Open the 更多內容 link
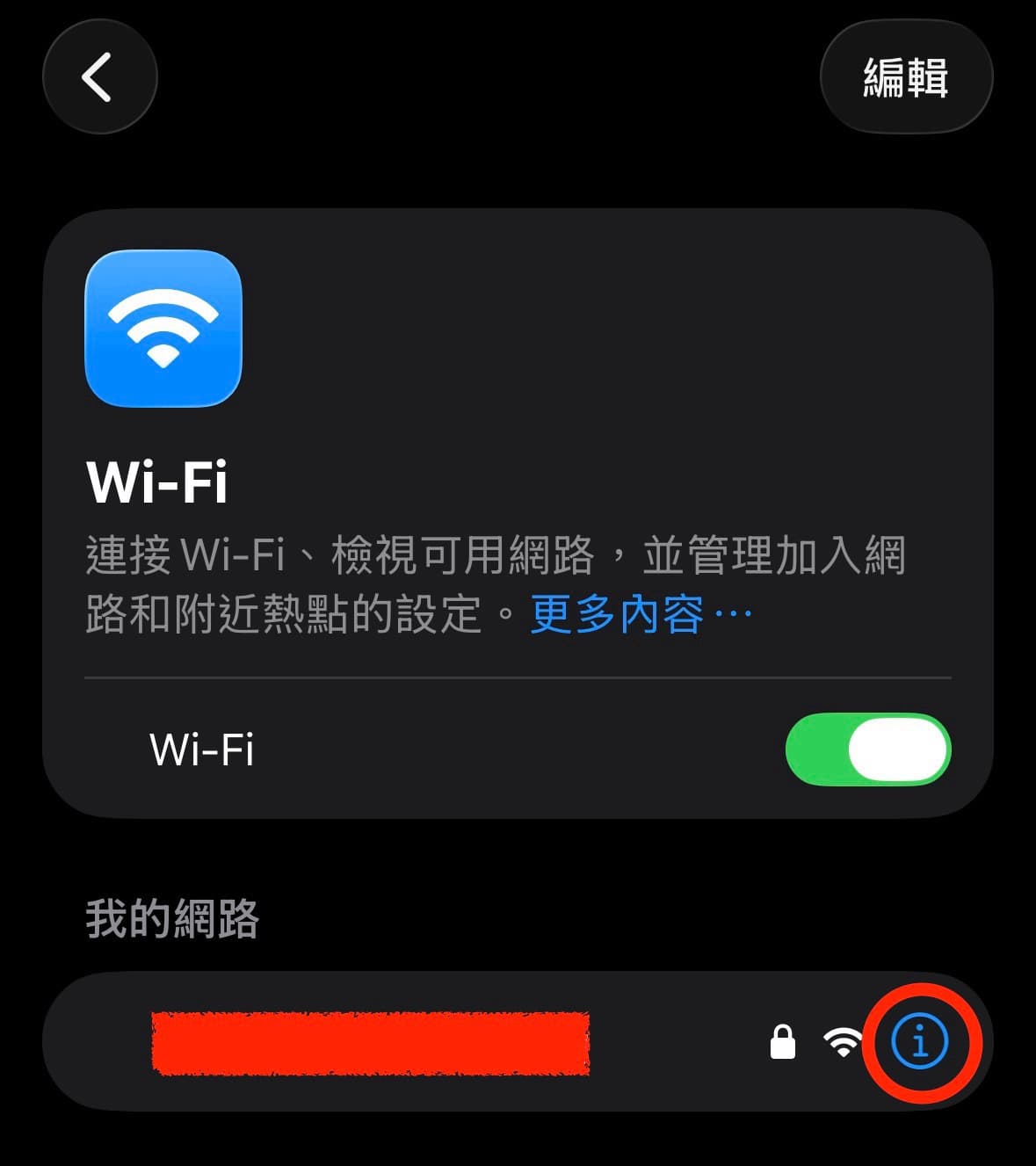Image resolution: width=1036 pixels, height=1166 pixels. (x=641, y=614)
